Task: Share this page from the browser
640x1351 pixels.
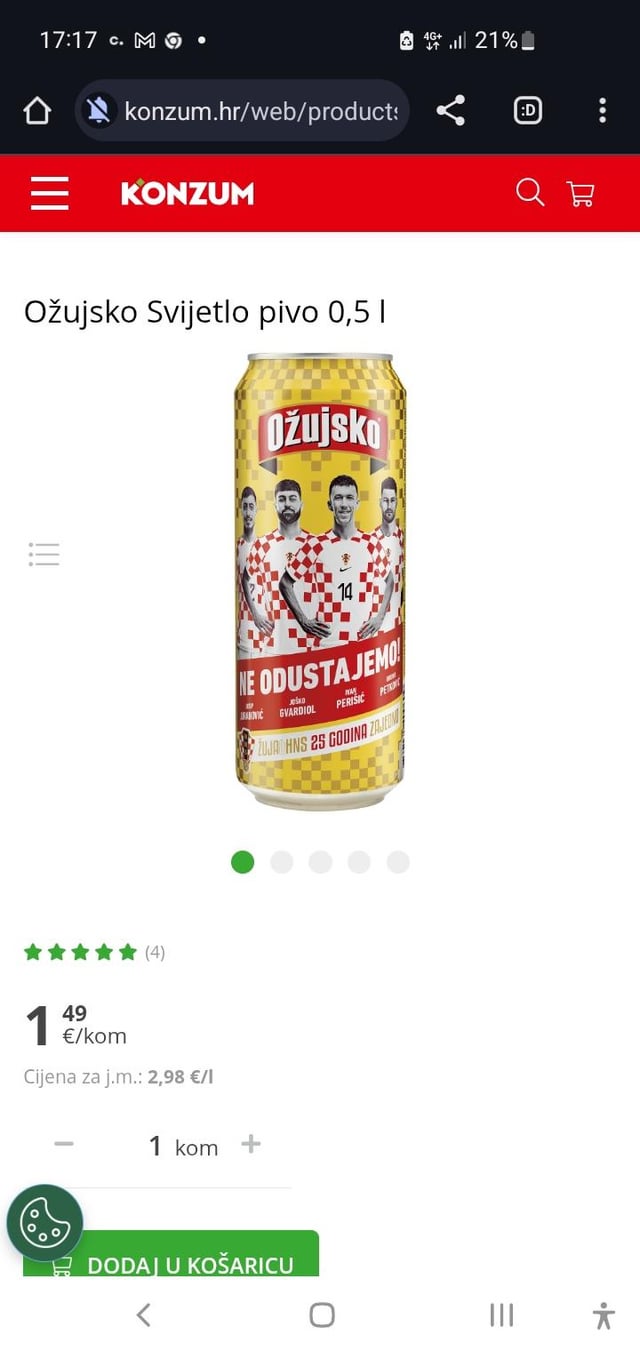Action: [451, 111]
